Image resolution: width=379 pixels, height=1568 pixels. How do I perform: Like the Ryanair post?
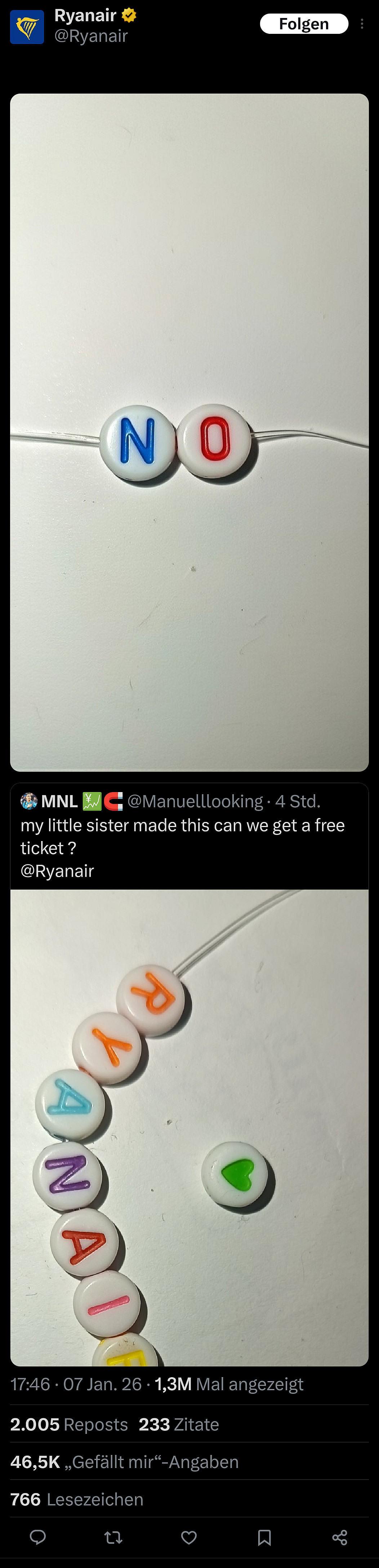[189, 1537]
